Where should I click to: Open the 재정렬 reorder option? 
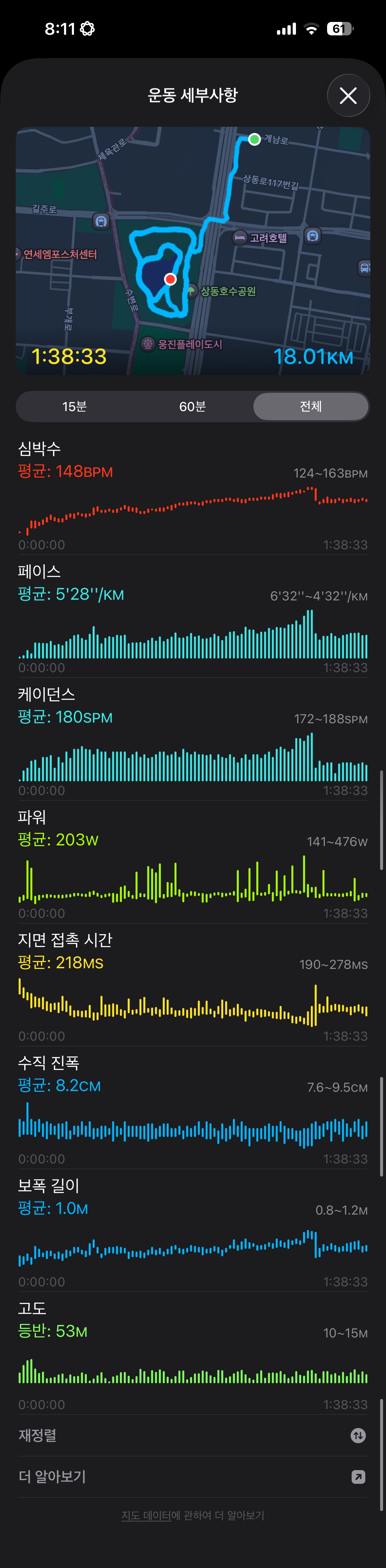coord(193,1435)
